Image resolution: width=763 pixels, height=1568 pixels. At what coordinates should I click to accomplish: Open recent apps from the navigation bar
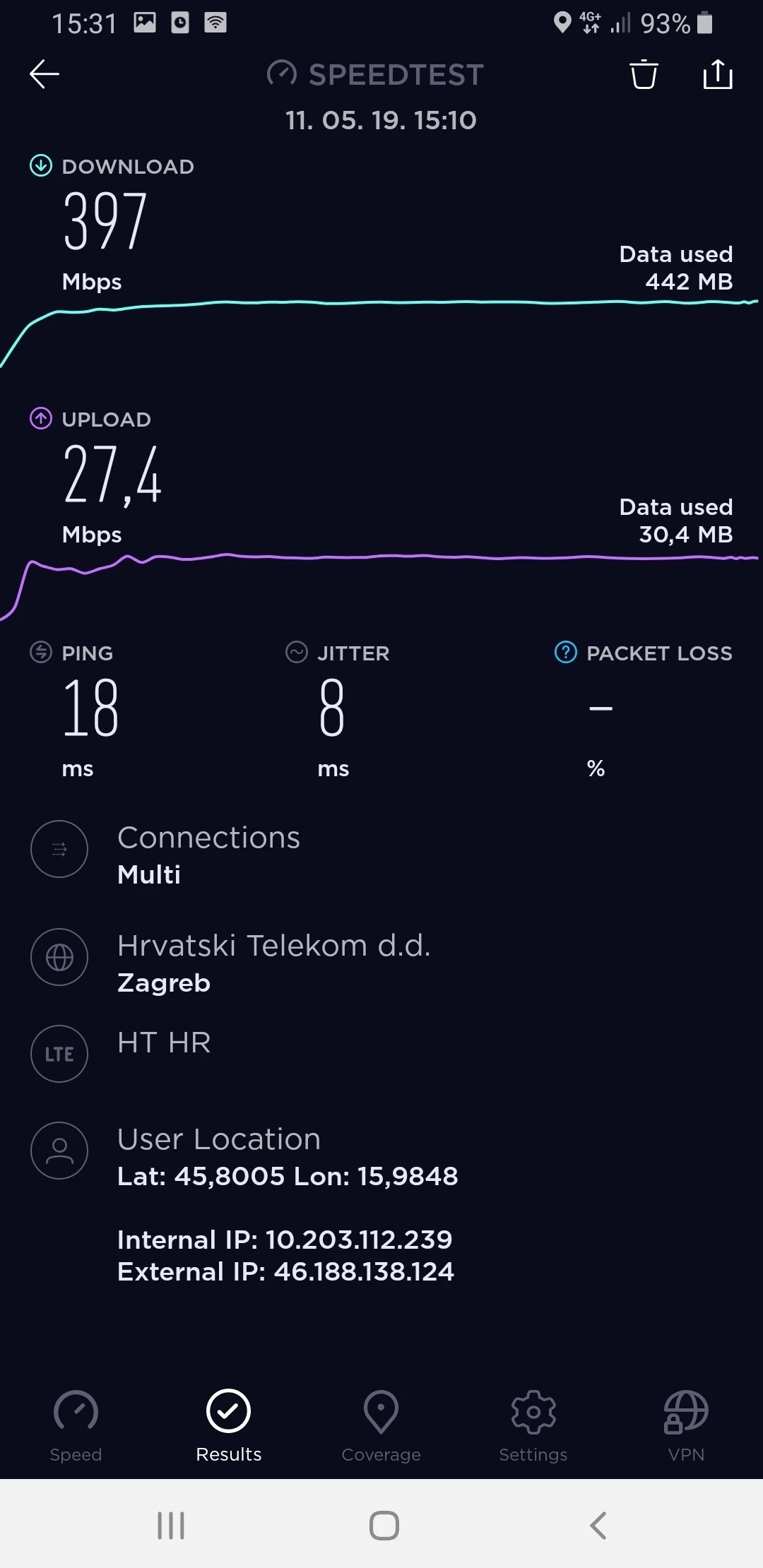171,1525
